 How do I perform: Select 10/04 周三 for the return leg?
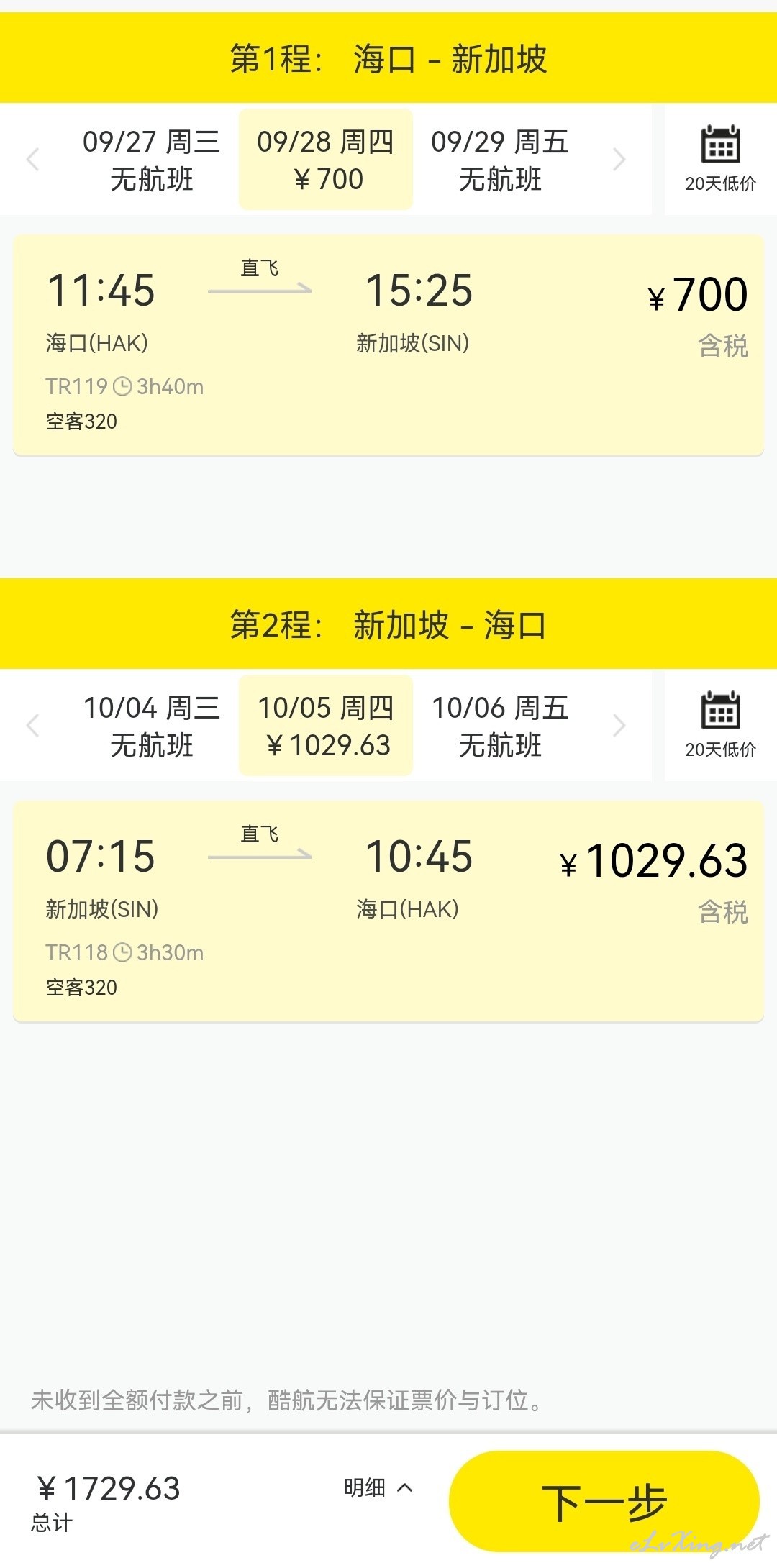(x=151, y=726)
